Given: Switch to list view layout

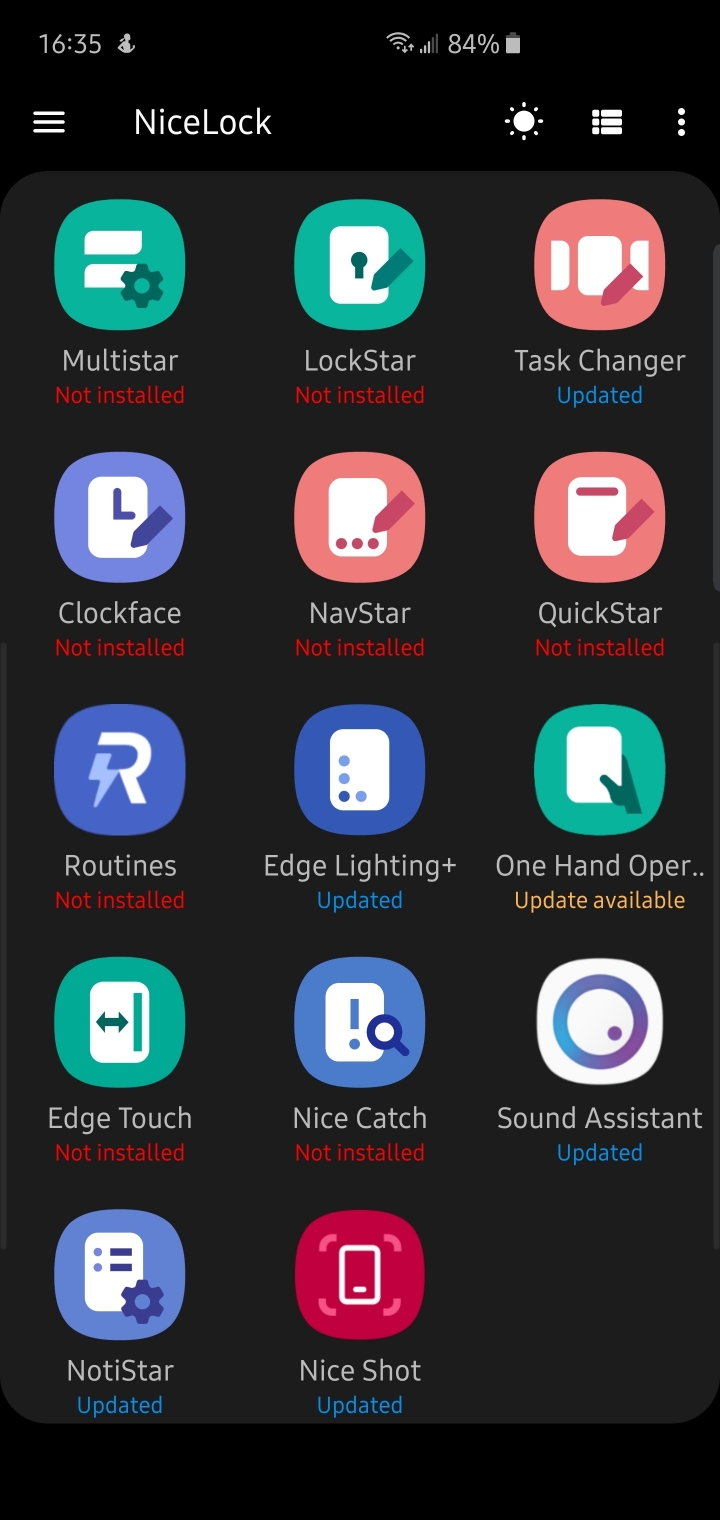Looking at the screenshot, I should pyautogui.click(x=607, y=122).
